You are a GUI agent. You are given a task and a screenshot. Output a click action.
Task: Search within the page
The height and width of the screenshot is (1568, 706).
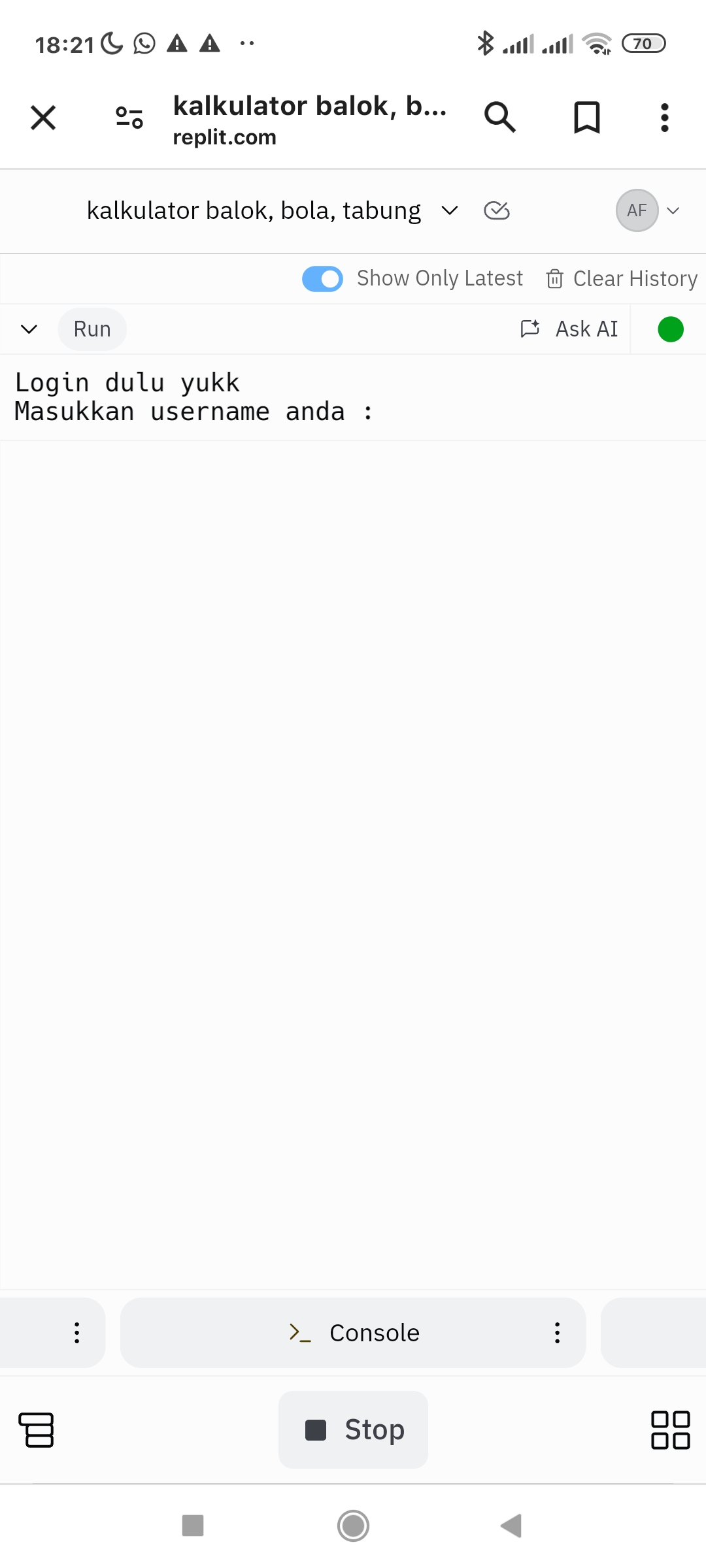pyautogui.click(x=500, y=118)
